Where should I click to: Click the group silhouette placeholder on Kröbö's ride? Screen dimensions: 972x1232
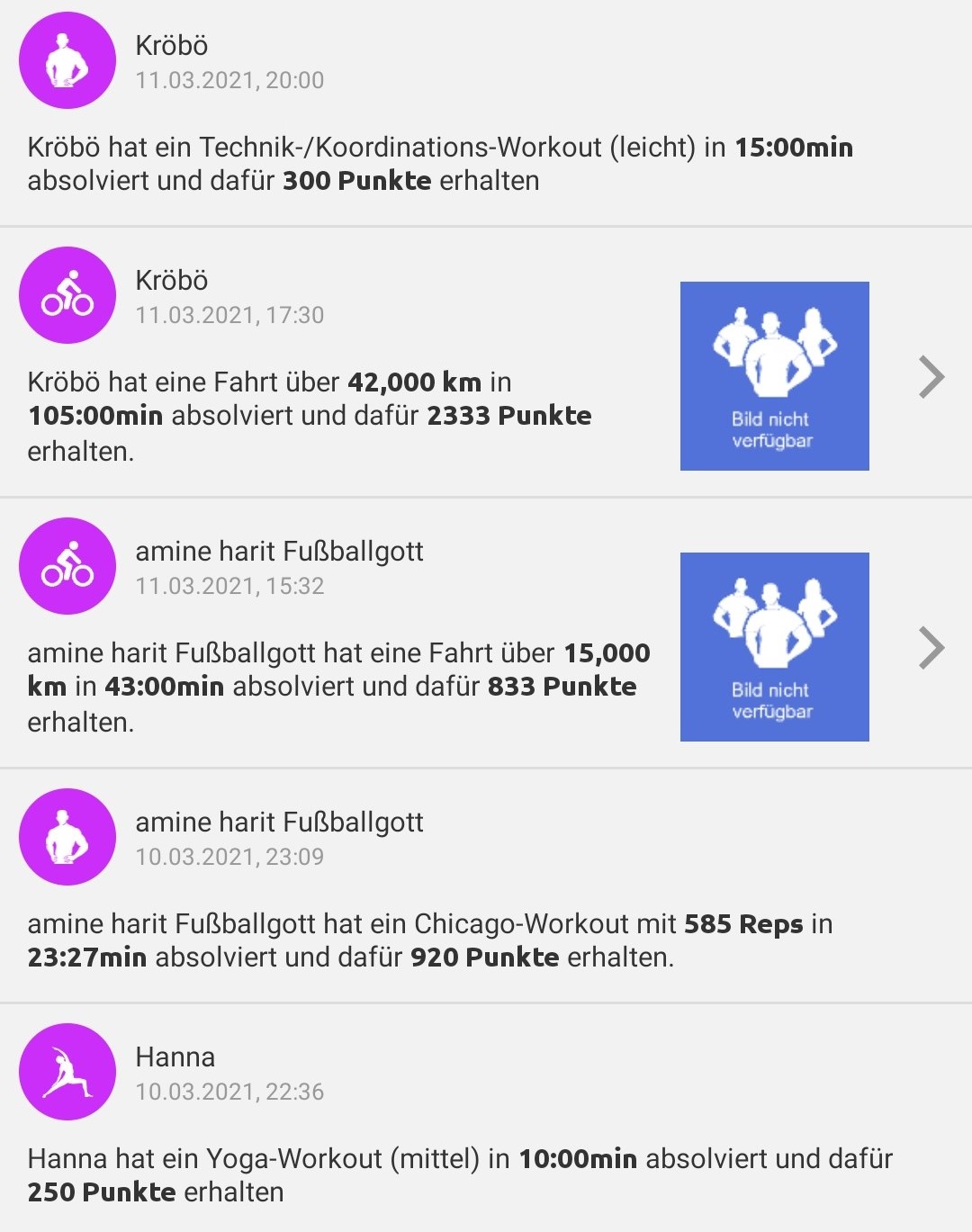(774, 376)
